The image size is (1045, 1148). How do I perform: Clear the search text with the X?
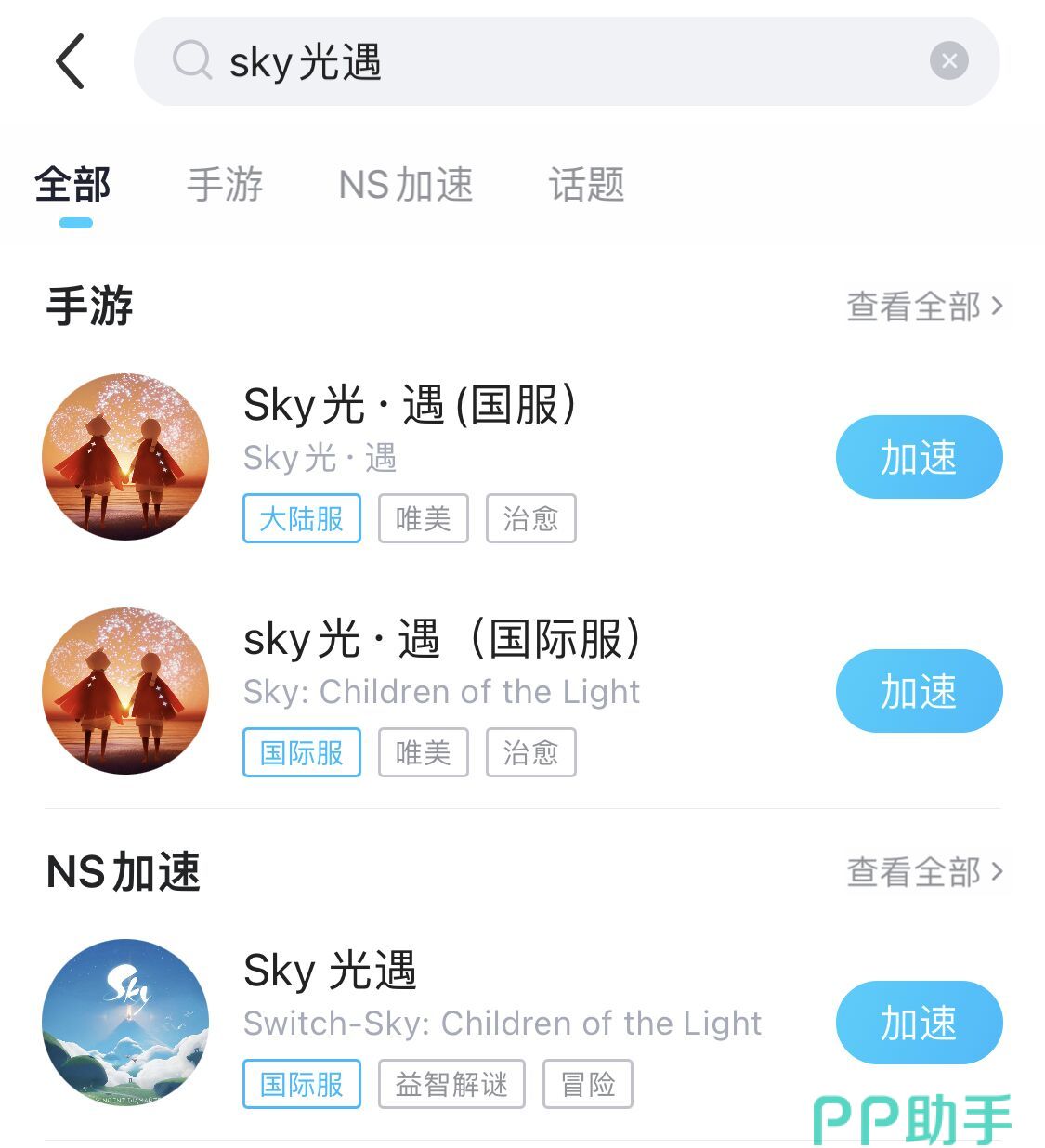pos(948,61)
